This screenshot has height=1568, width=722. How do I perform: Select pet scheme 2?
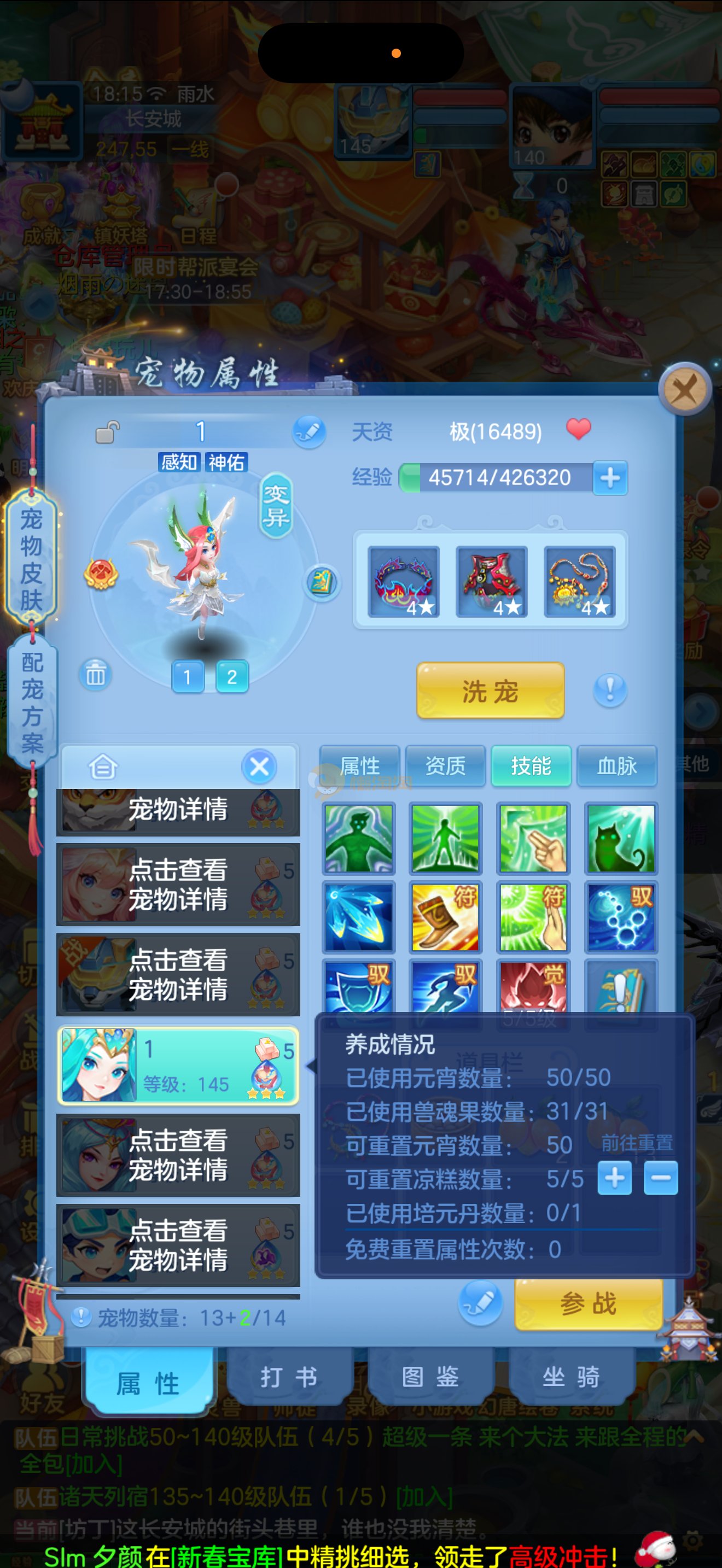tap(232, 677)
